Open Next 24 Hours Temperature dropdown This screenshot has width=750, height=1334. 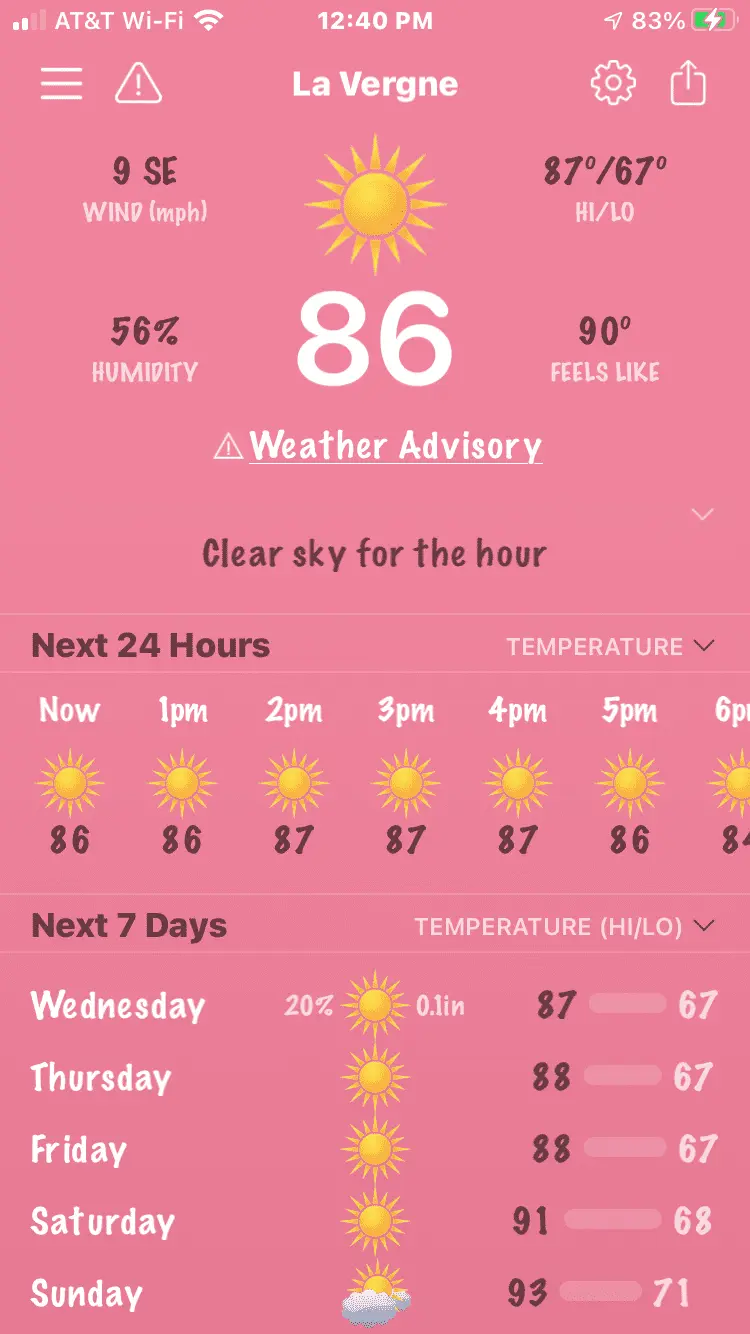click(x=610, y=646)
